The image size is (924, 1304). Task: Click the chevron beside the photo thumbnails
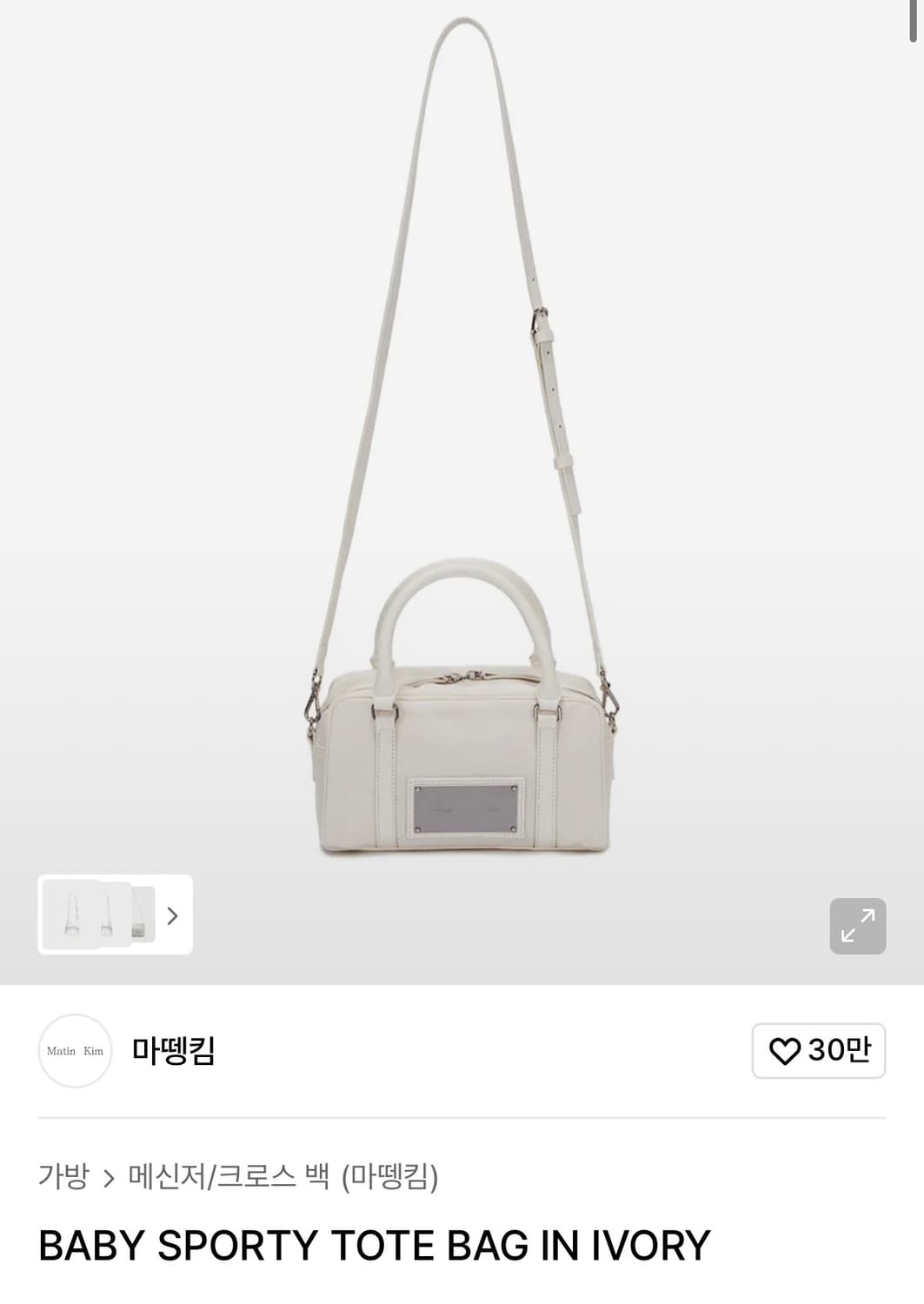173,916
